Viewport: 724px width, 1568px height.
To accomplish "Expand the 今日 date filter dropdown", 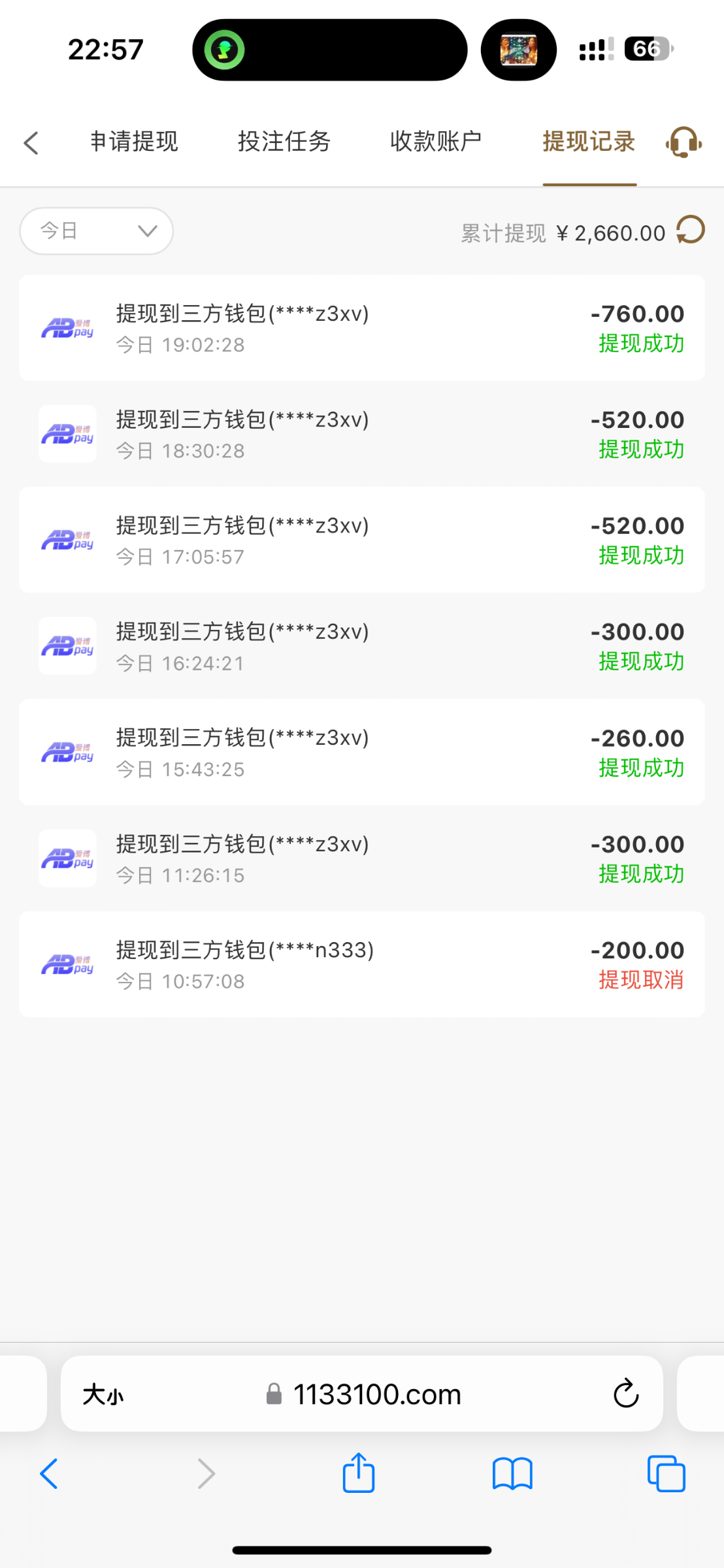I will 97,231.
